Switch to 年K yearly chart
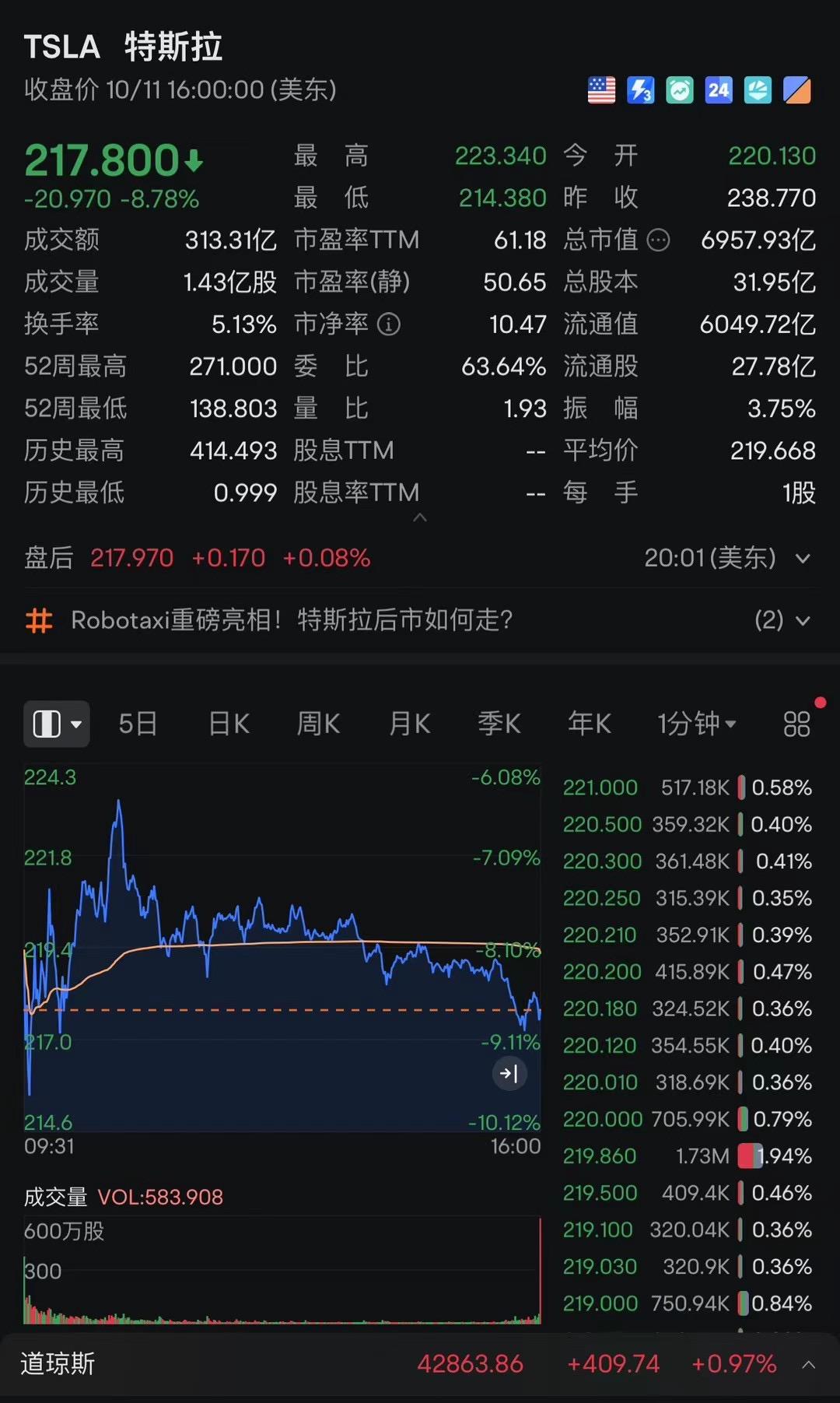 coord(589,724)
